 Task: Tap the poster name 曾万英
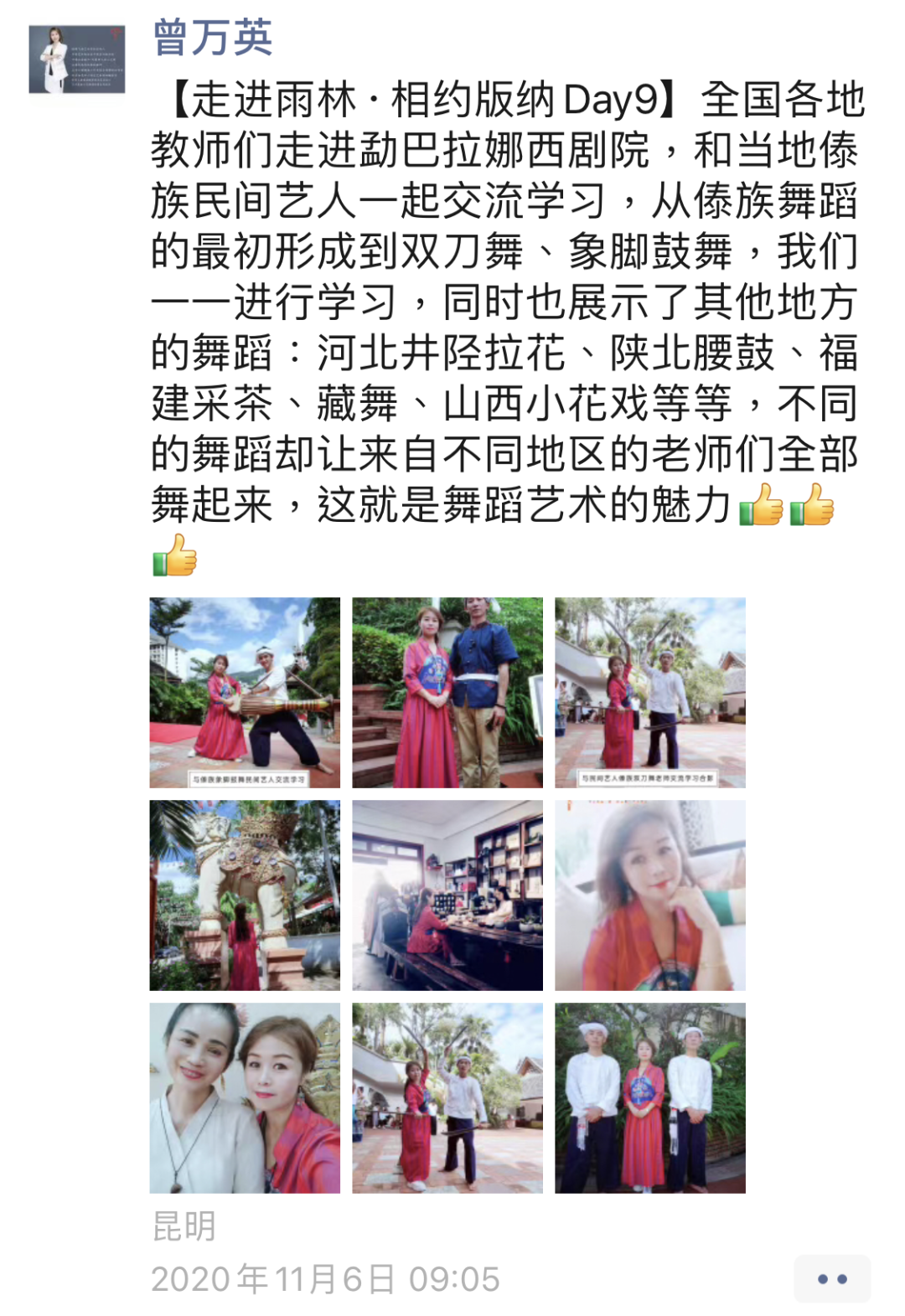point(213,38)
